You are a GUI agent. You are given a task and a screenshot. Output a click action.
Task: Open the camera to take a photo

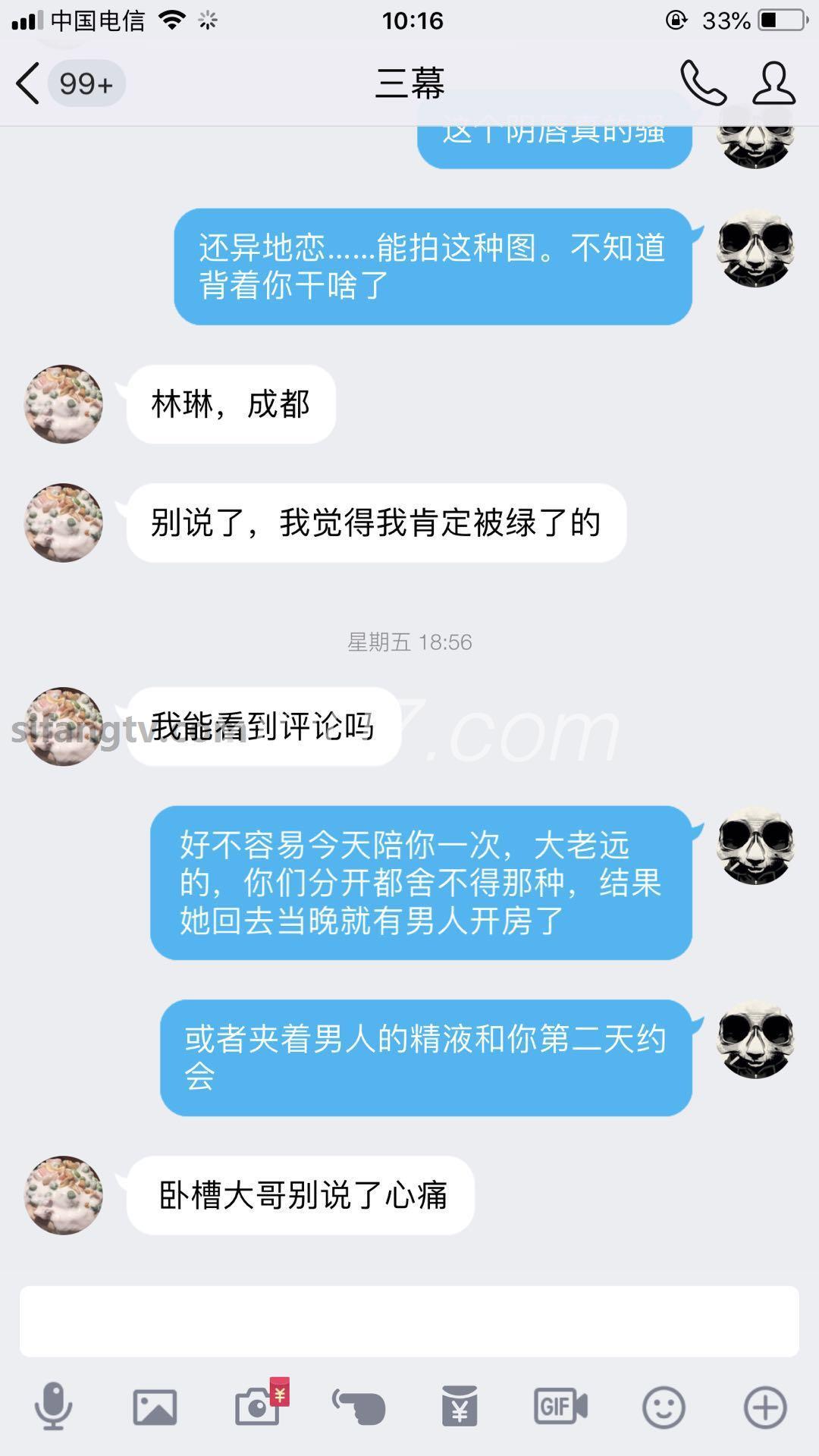click(x=258, y=1407)
